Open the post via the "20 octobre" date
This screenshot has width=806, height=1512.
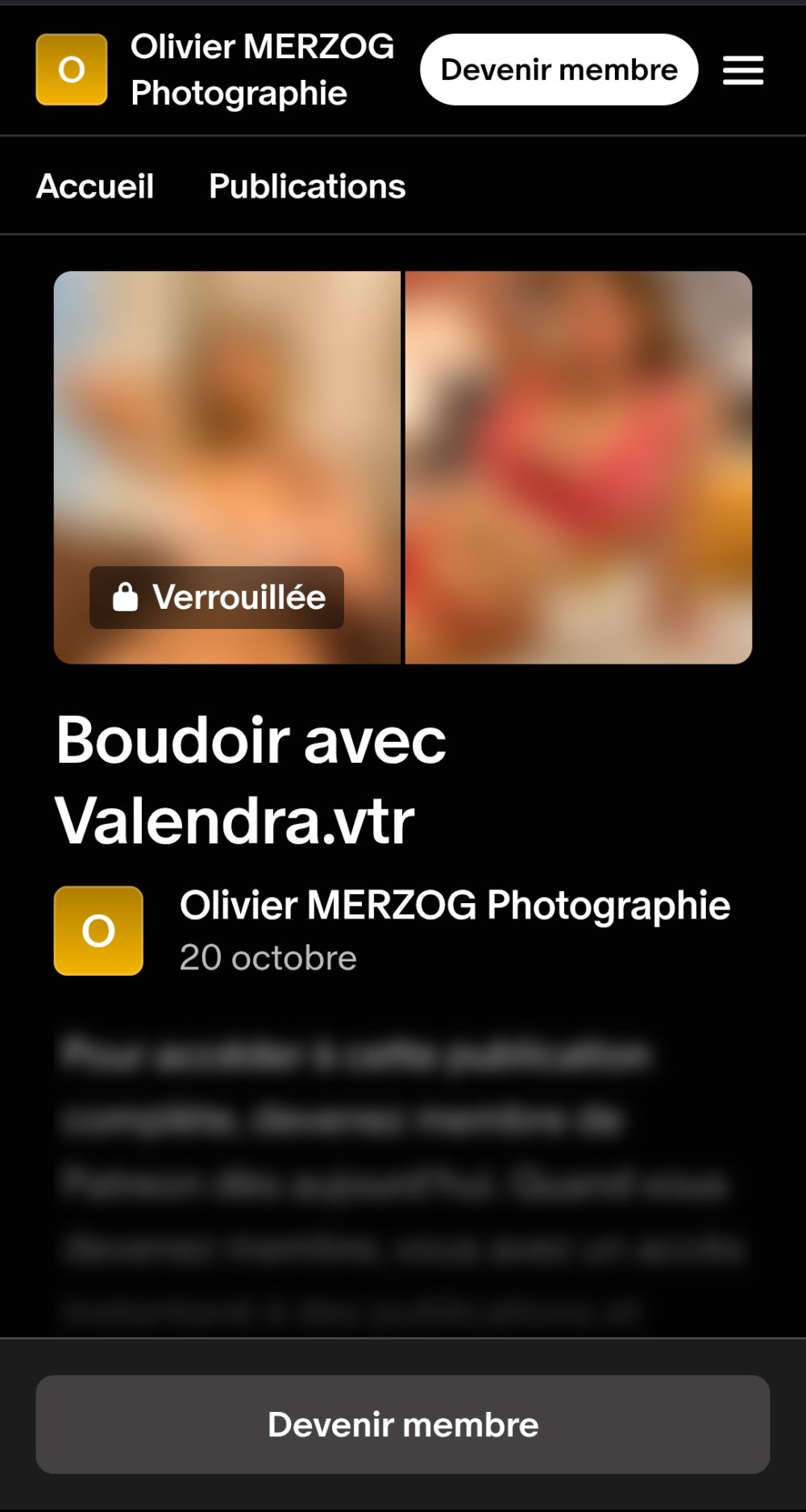click(268, 957)
